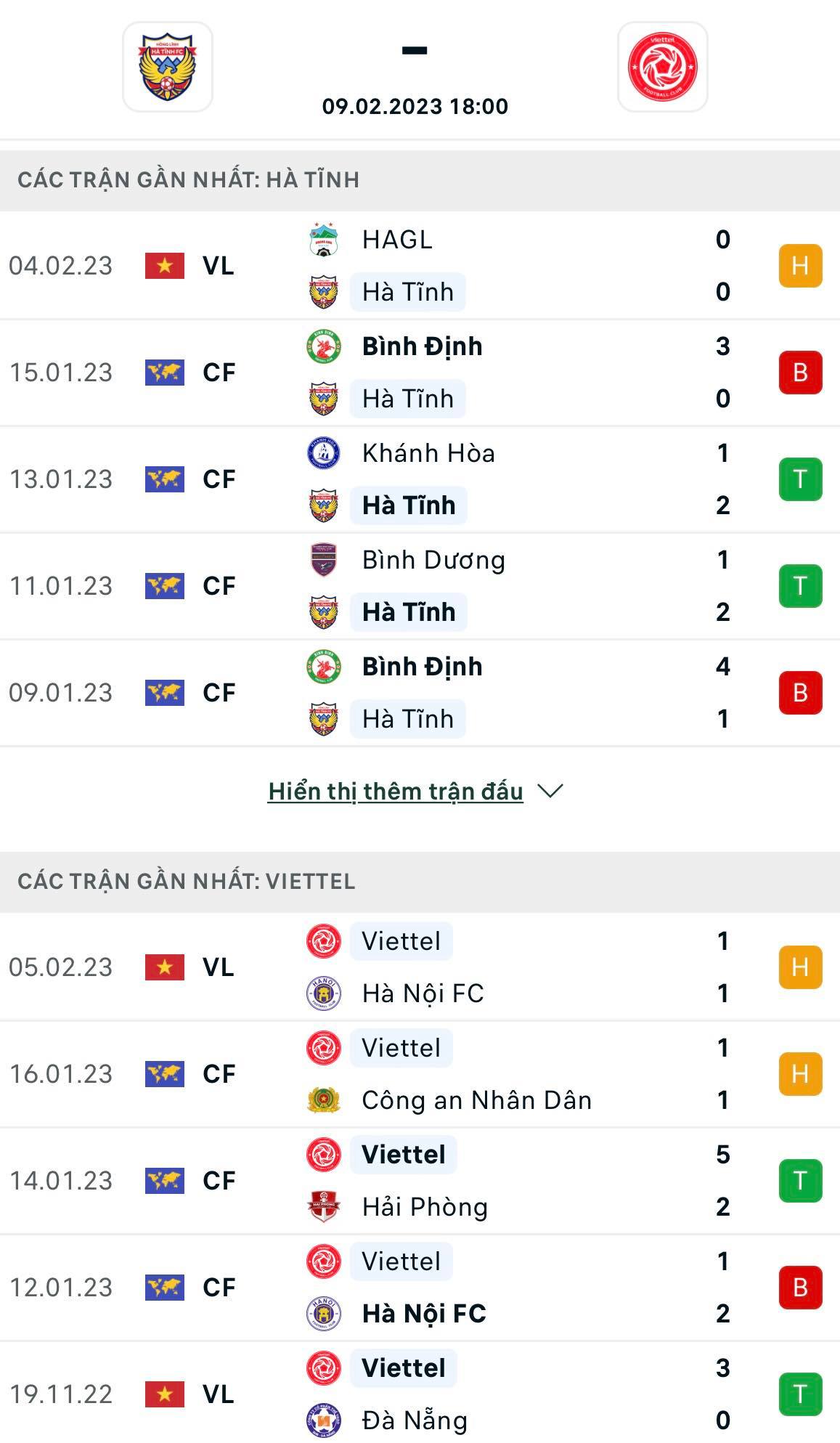Open Khánh Hòa vs Hà Tĩnh match
This screenshot has height=1443, width=840.
pos(420,479)
